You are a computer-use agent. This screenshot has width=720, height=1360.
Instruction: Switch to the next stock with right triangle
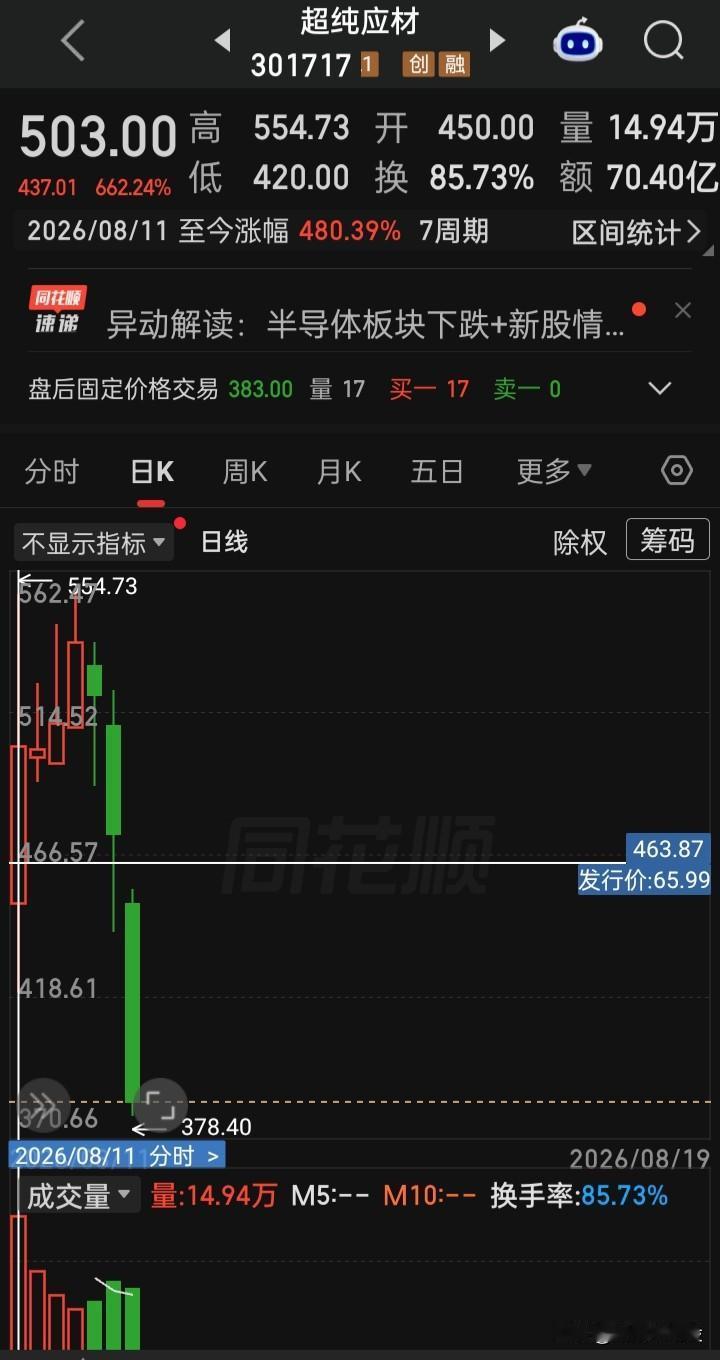[x=497, y=40]
